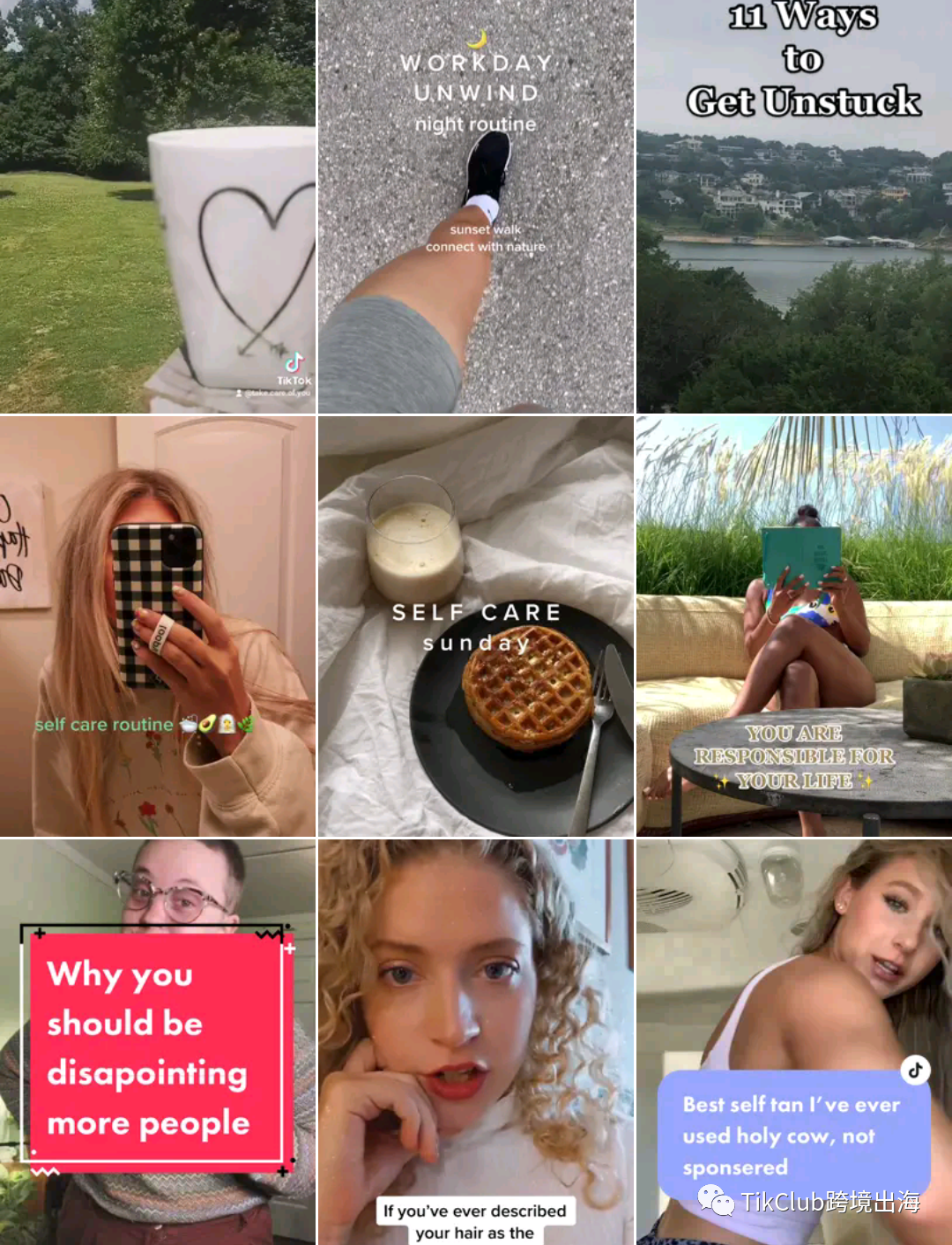Open the heart mug video
The image size is (952, 1245).
pyautogui.click(x=158, y=206)
